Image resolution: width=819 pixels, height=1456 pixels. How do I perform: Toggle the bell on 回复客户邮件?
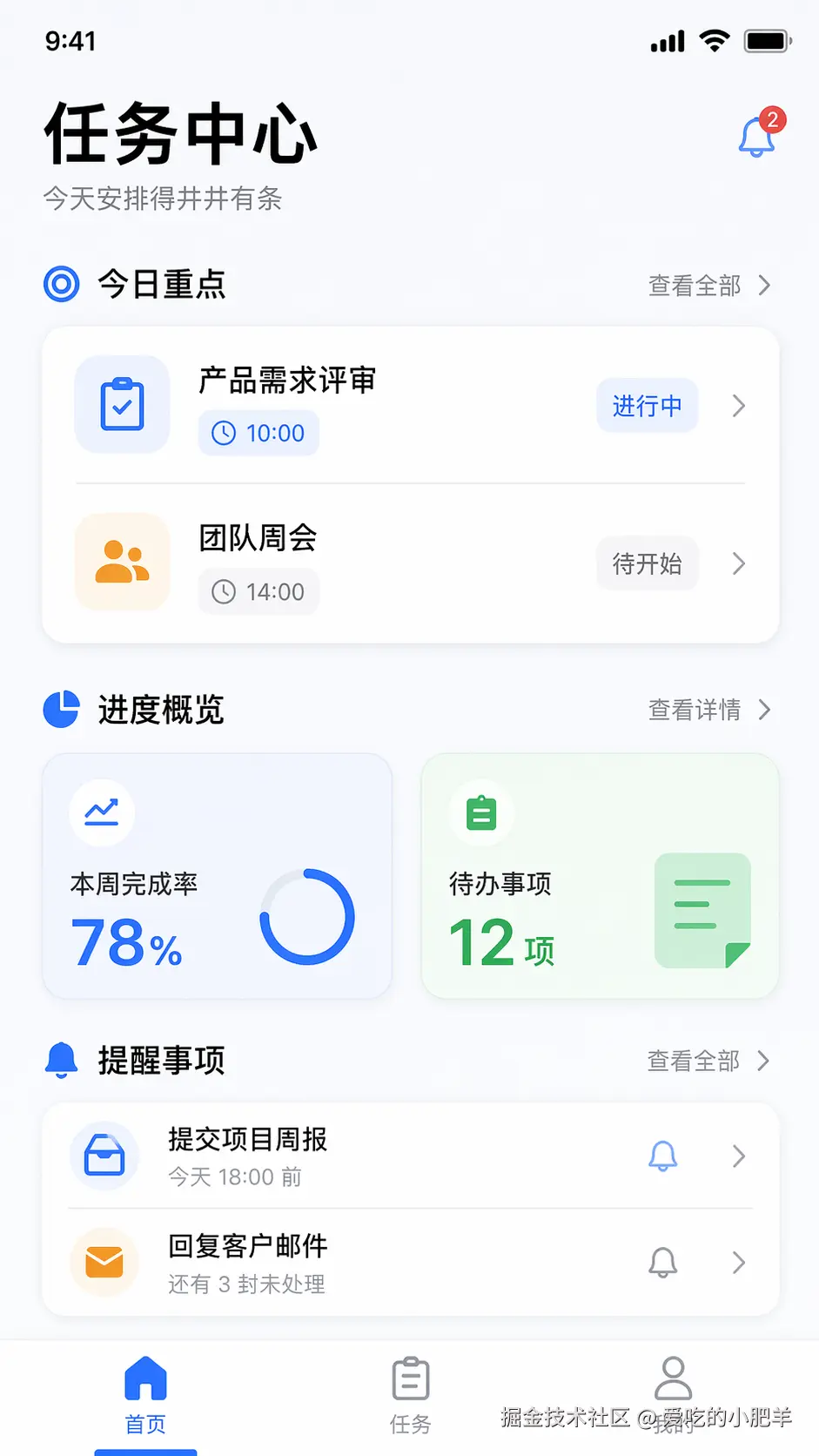click(663, 1263)
